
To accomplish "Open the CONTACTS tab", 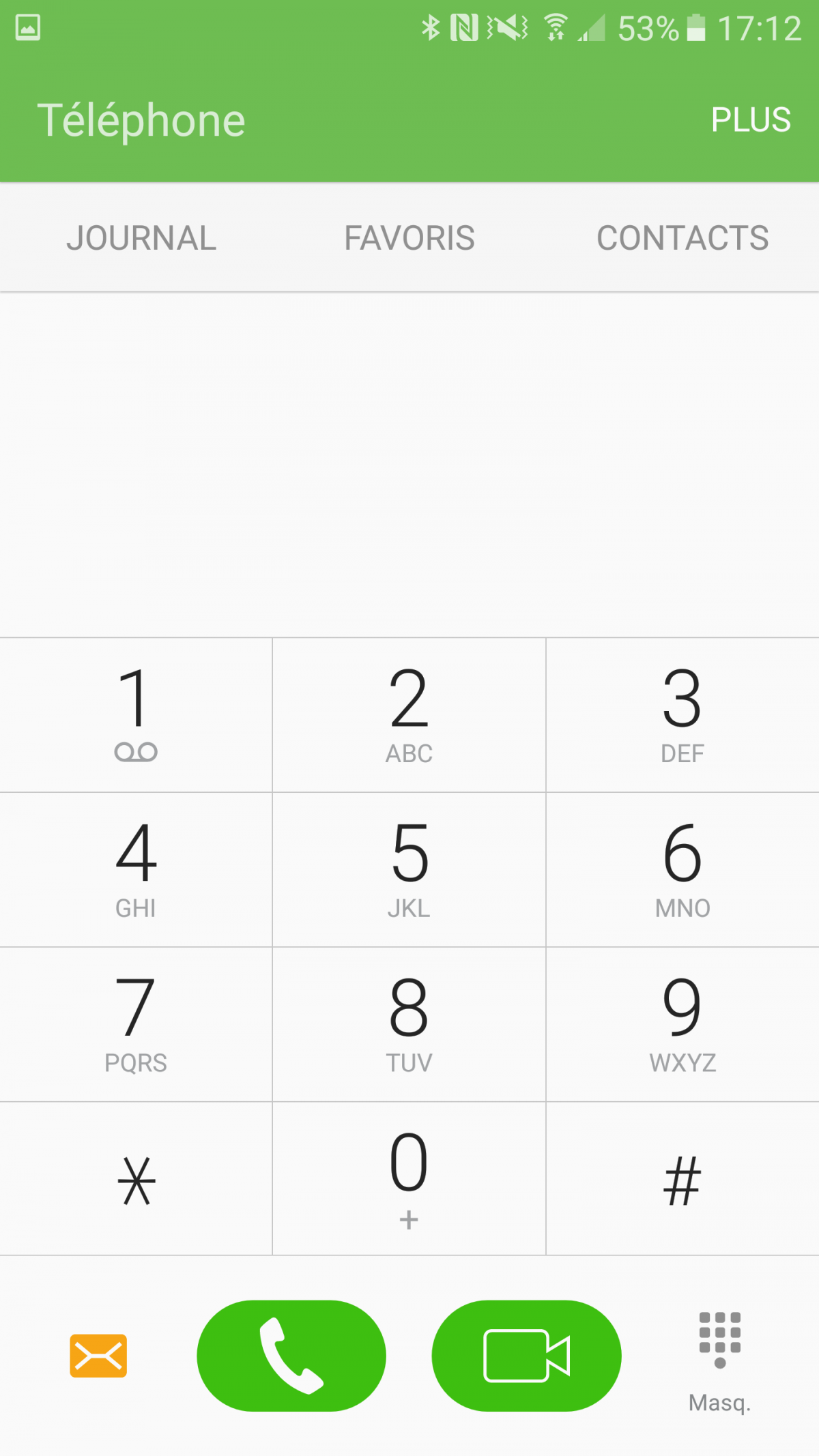I will tap(682, 238).
